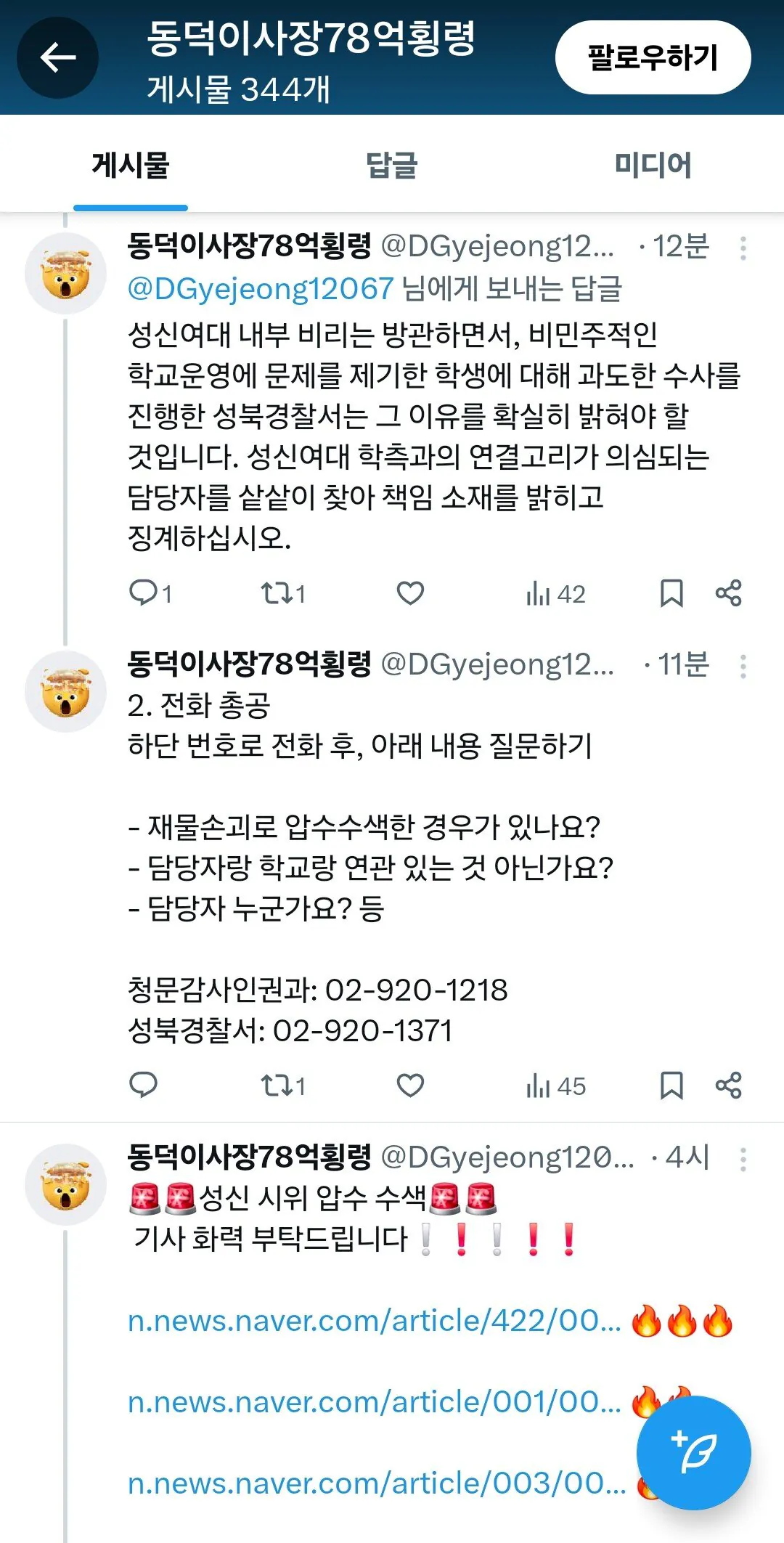
Task: Open the naver article/422 link
Action: click(374, 1321)
